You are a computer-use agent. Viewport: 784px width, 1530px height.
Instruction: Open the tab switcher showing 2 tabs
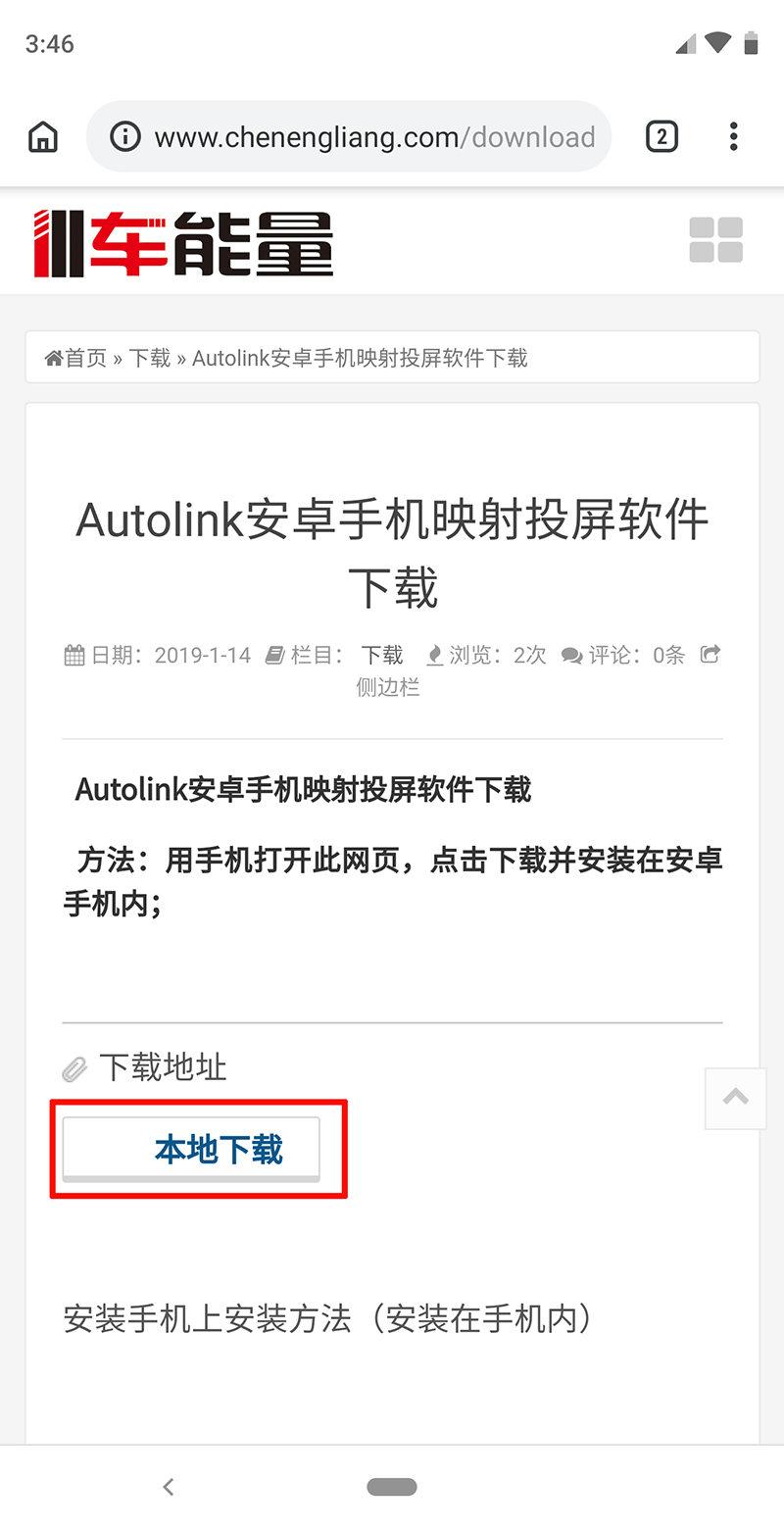[661, 136]
